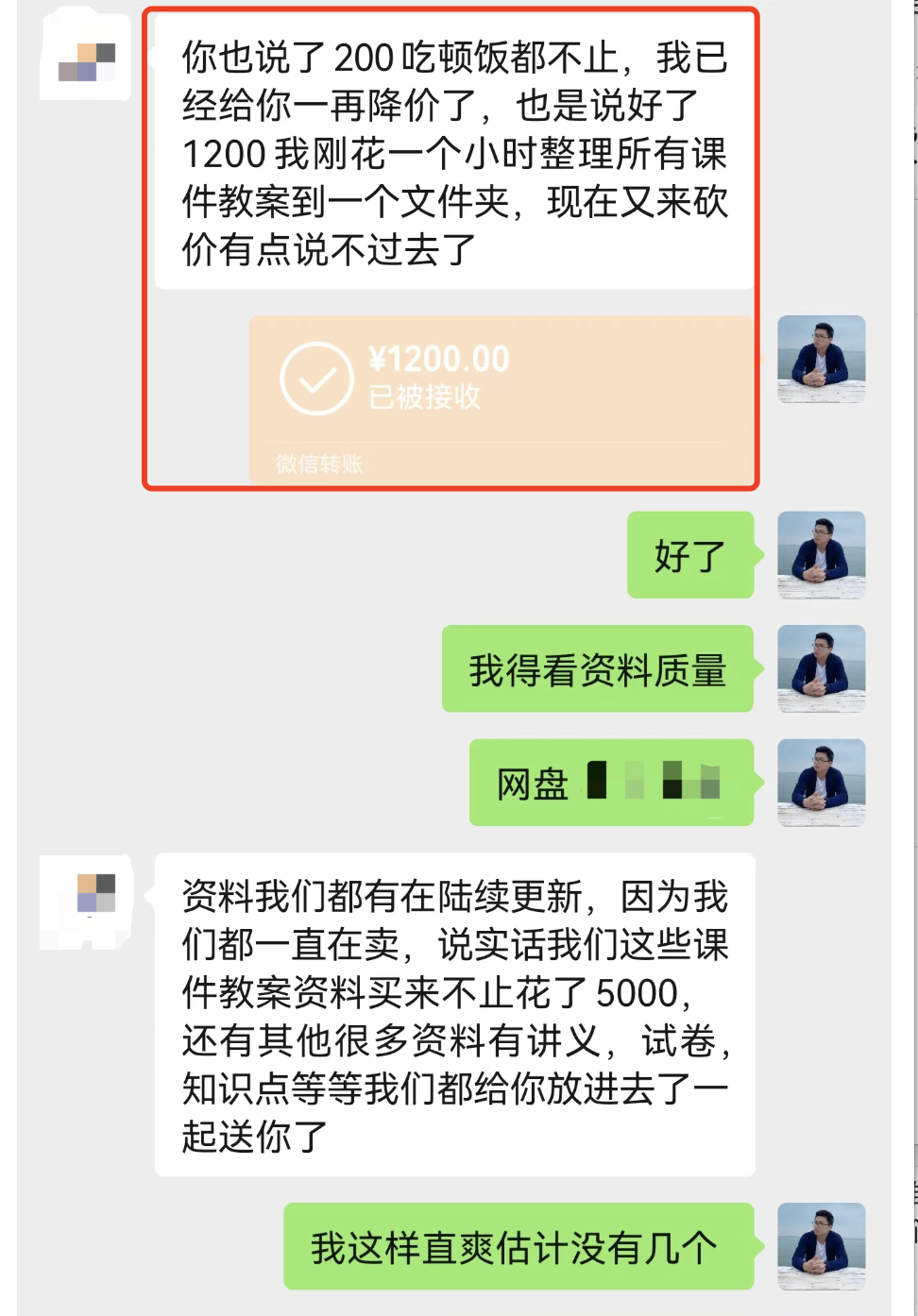Screen dimensions: 918x1316
Task: Open the contact avatar beside 资料我们都有在陆续更新 message
Action: pyautogui.click(x=85, y=897)
